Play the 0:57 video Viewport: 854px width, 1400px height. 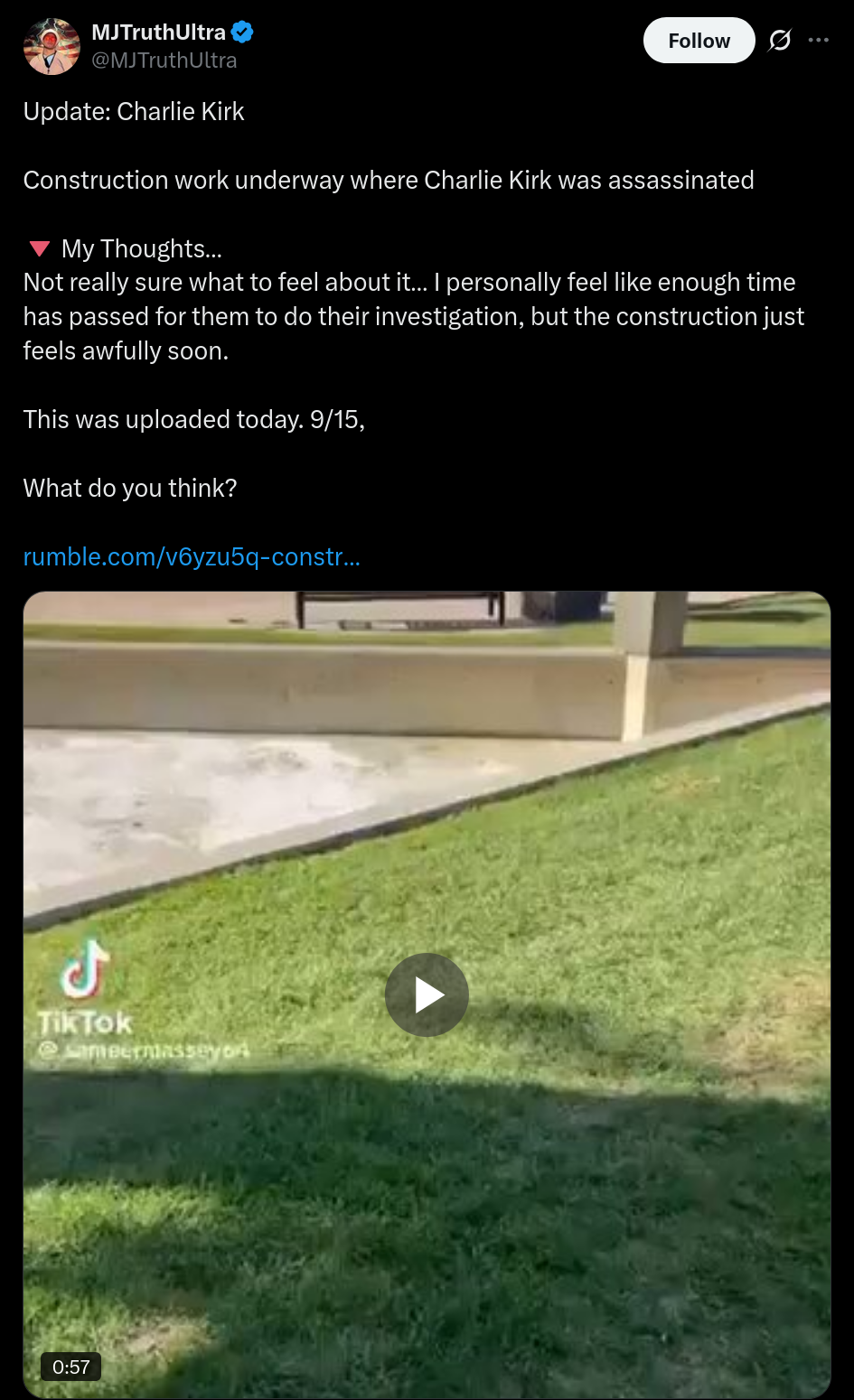427,994
